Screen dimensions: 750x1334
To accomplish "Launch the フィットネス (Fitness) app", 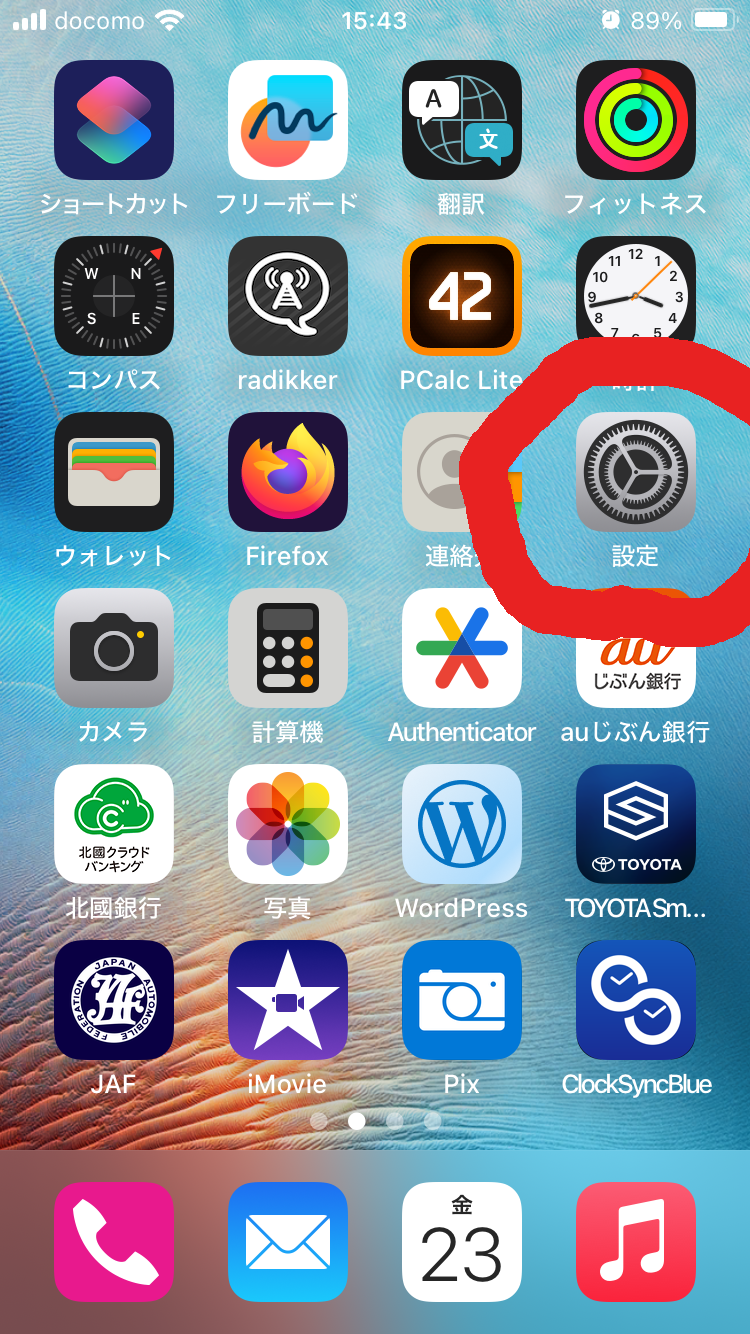I will pos(635,120).
